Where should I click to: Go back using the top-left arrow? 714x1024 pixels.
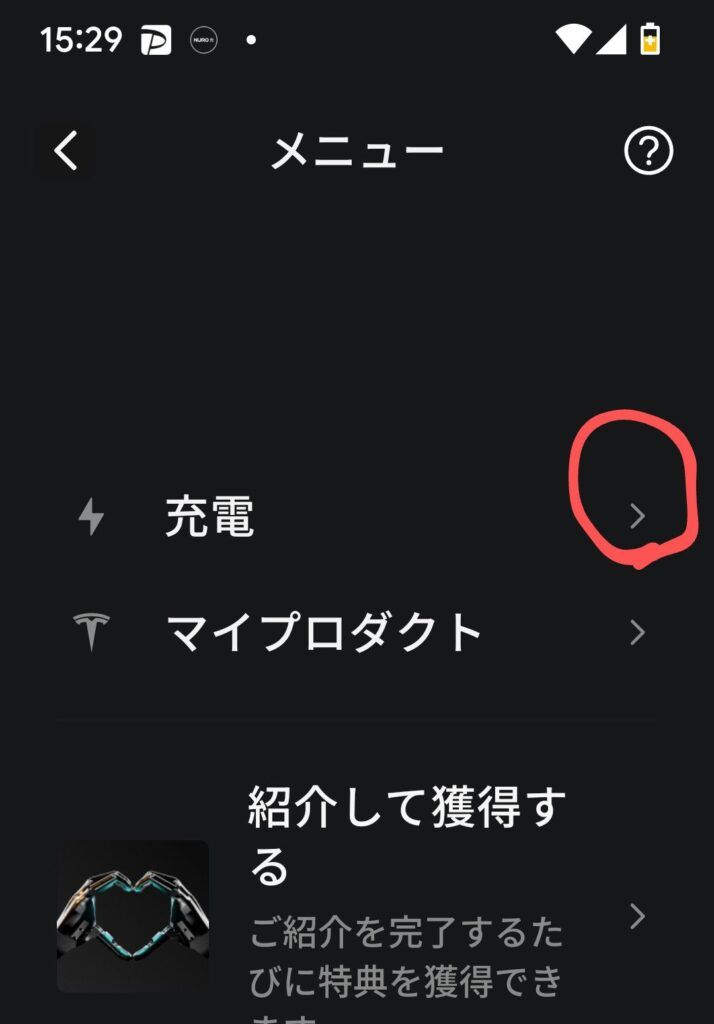(x=66, y=152)
